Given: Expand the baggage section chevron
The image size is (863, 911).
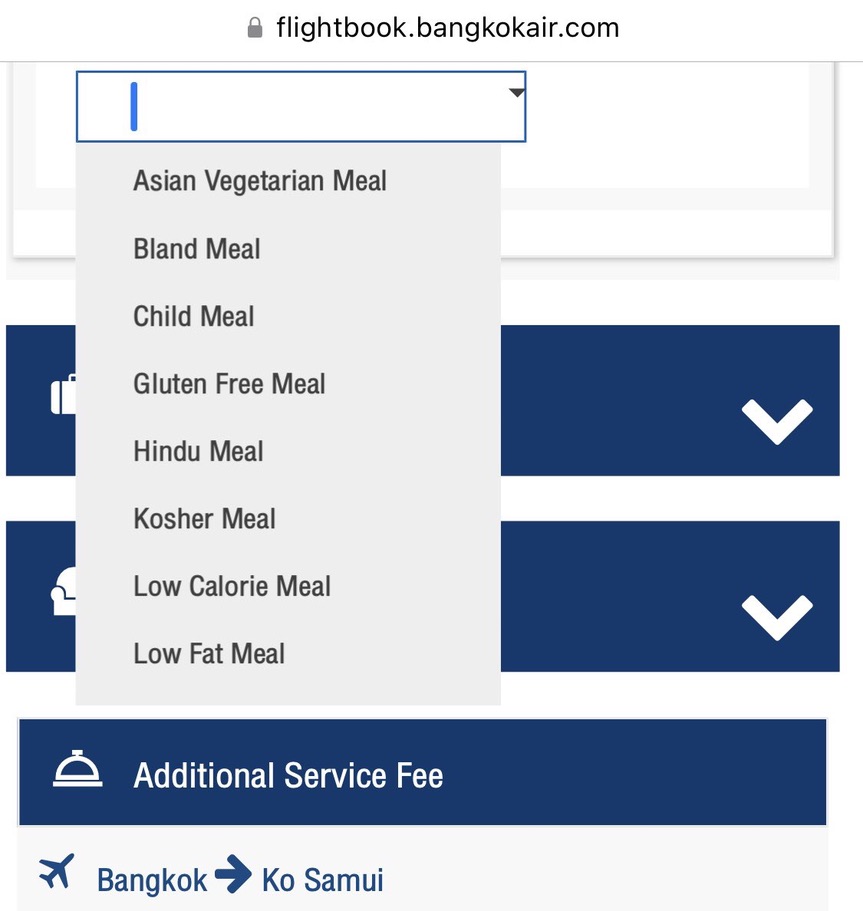Looking at the screenshot, I should coord(777,420).
